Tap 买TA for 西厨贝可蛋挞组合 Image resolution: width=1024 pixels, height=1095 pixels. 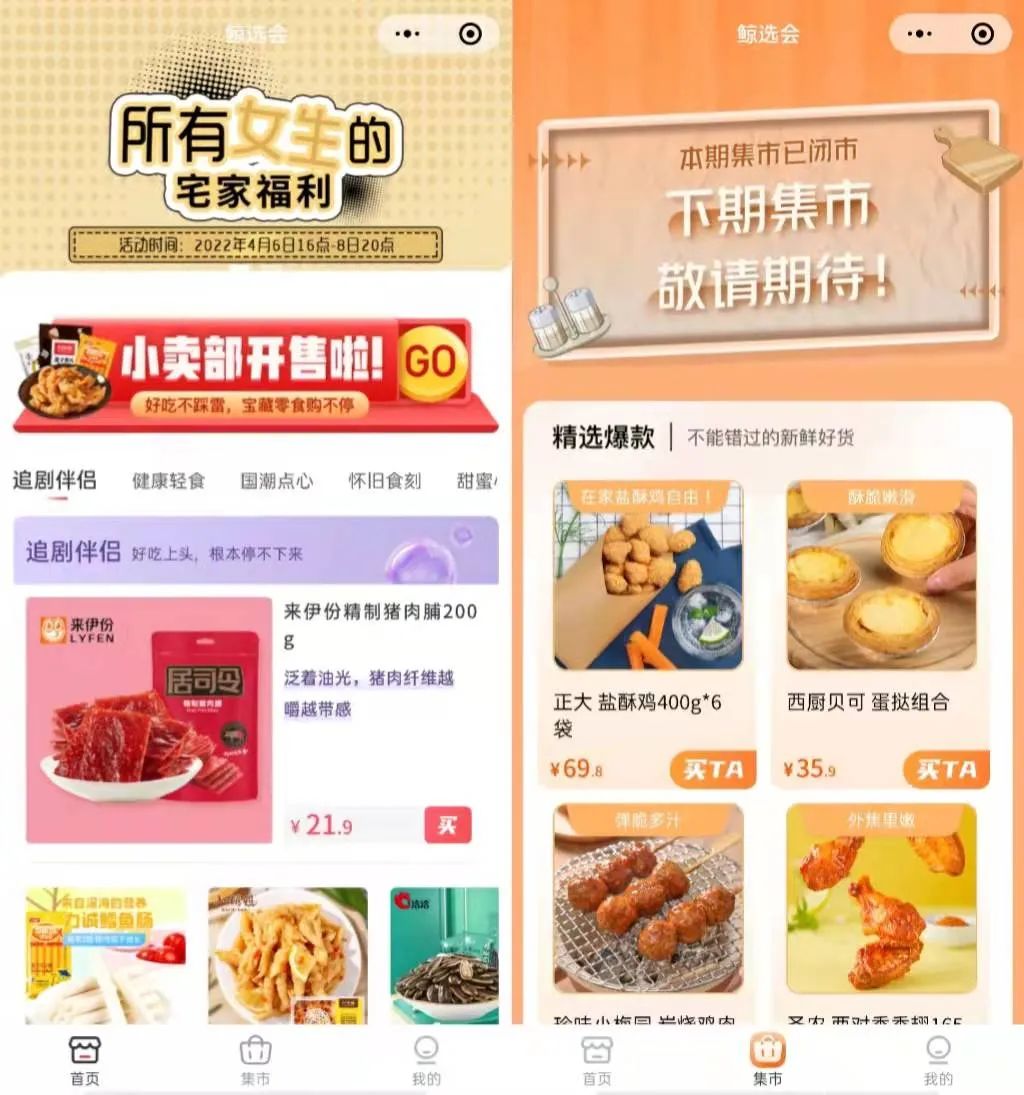pos(946,769)
